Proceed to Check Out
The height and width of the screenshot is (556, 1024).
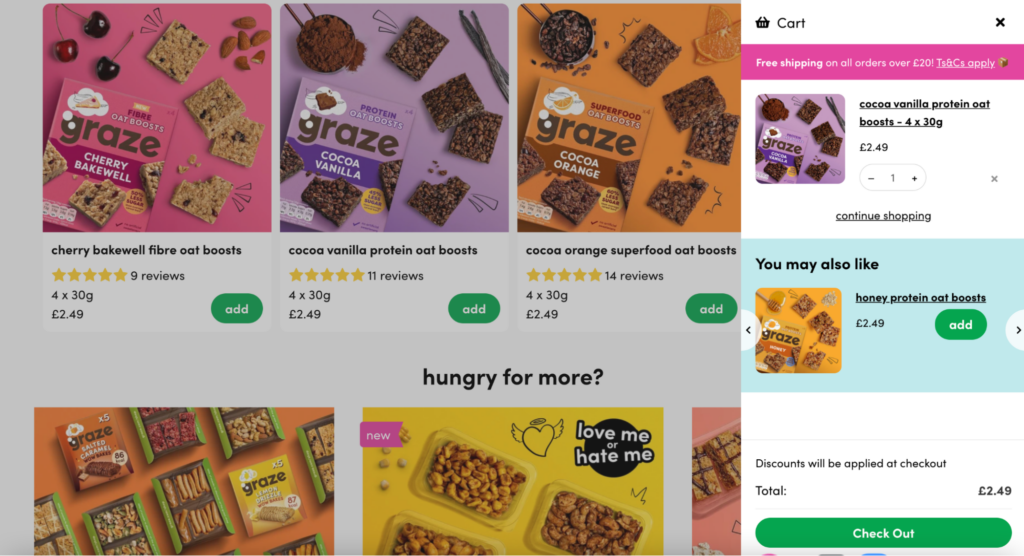[x=883, y=533]
